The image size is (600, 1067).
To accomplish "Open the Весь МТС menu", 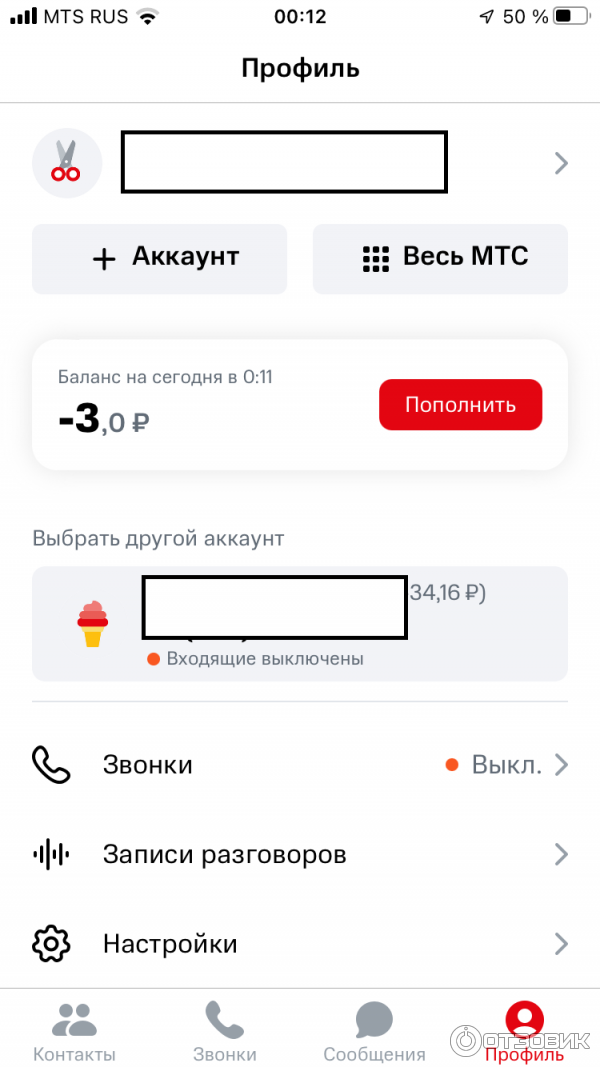I will coord(440,258).
